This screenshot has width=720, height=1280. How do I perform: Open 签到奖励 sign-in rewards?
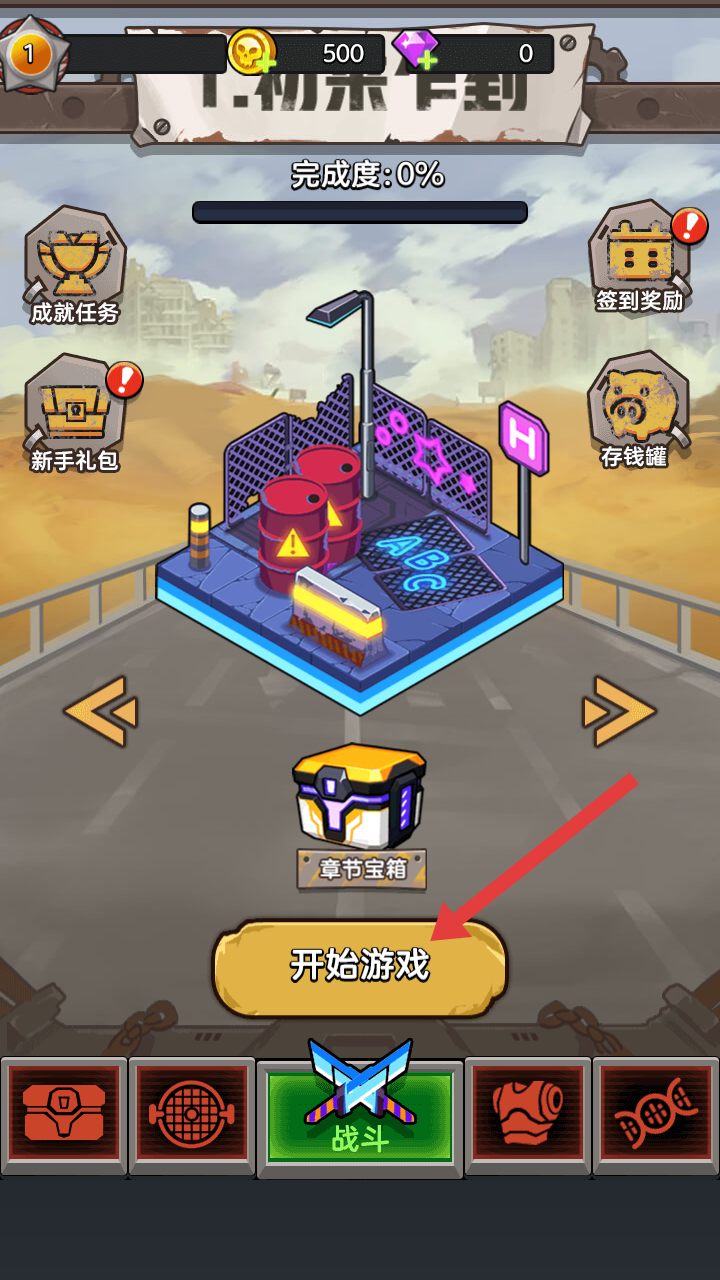(640, 257)
